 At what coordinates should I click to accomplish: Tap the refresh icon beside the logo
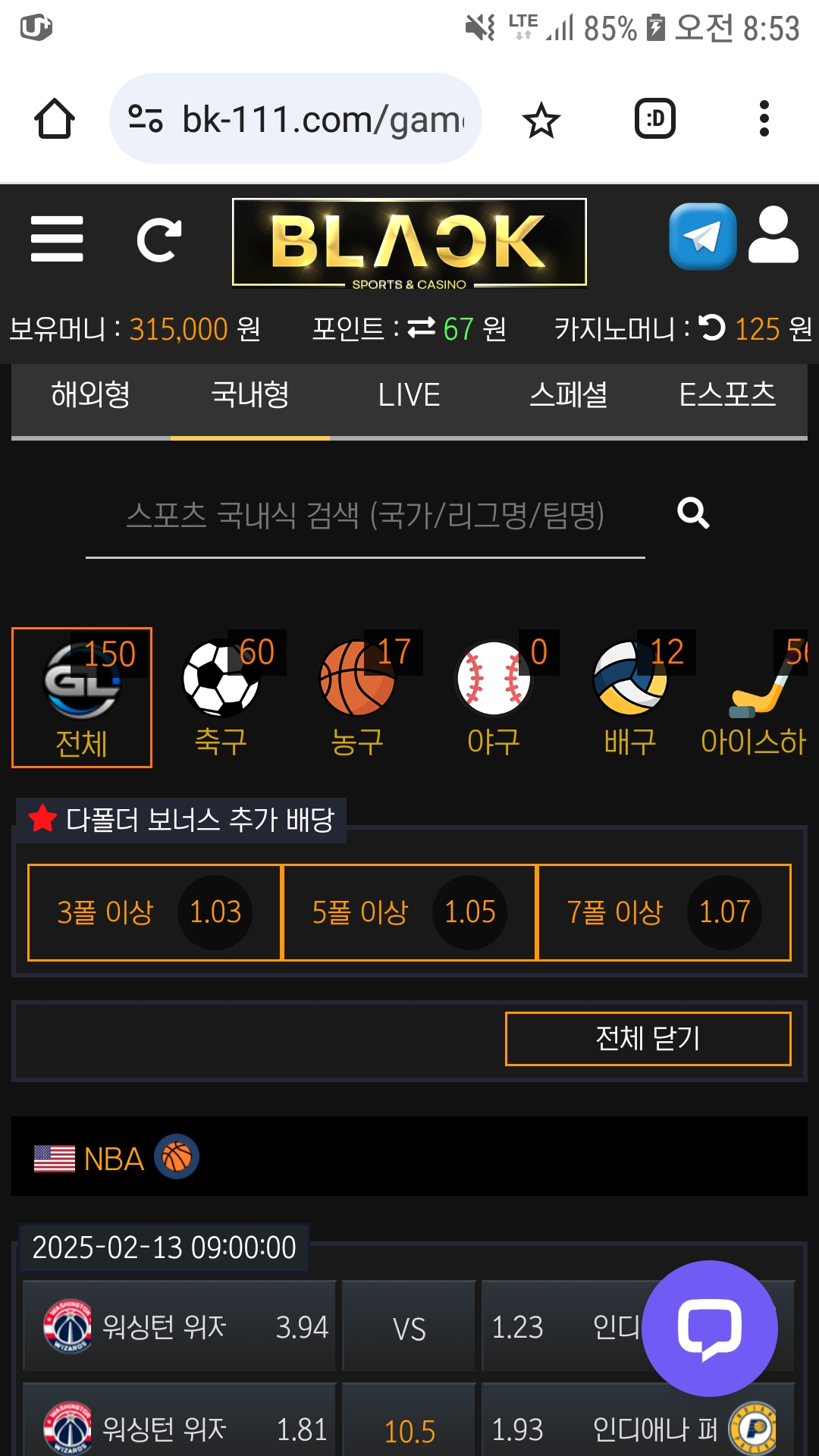coord(159,240)
